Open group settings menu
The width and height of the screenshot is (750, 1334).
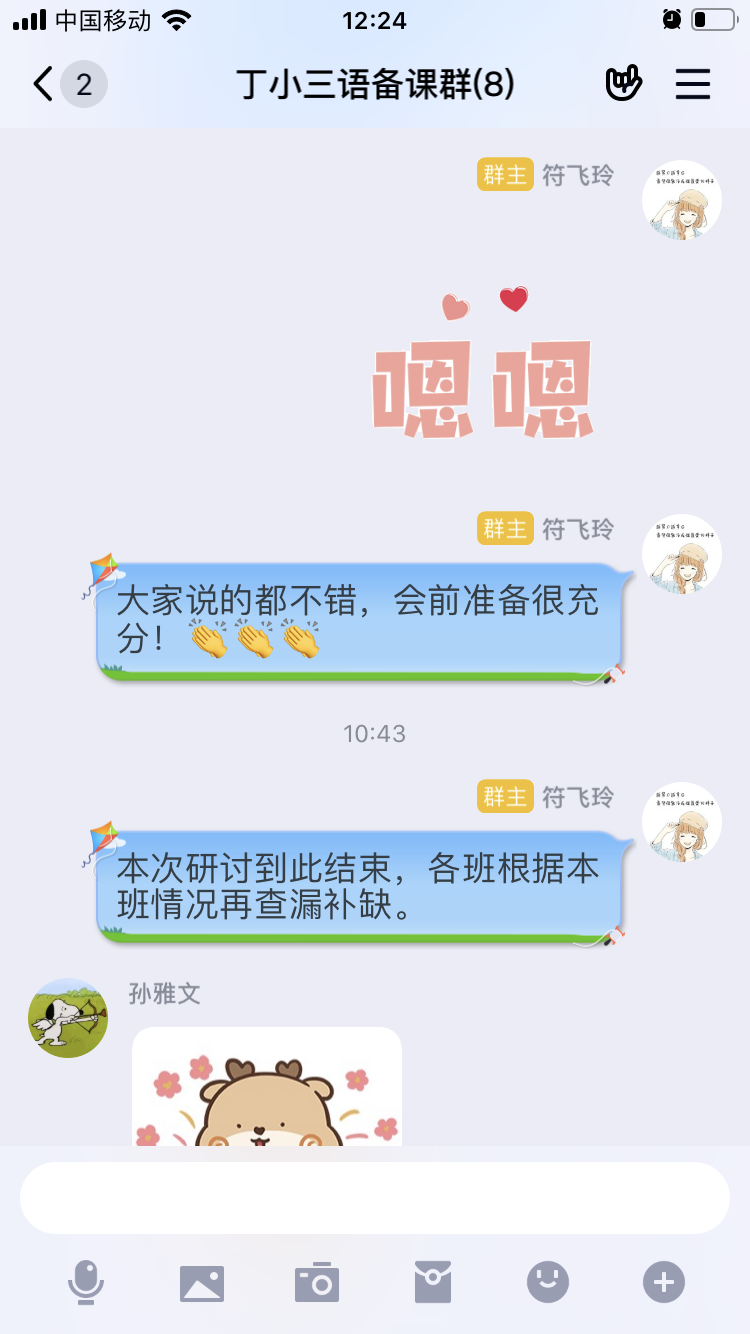692,84
